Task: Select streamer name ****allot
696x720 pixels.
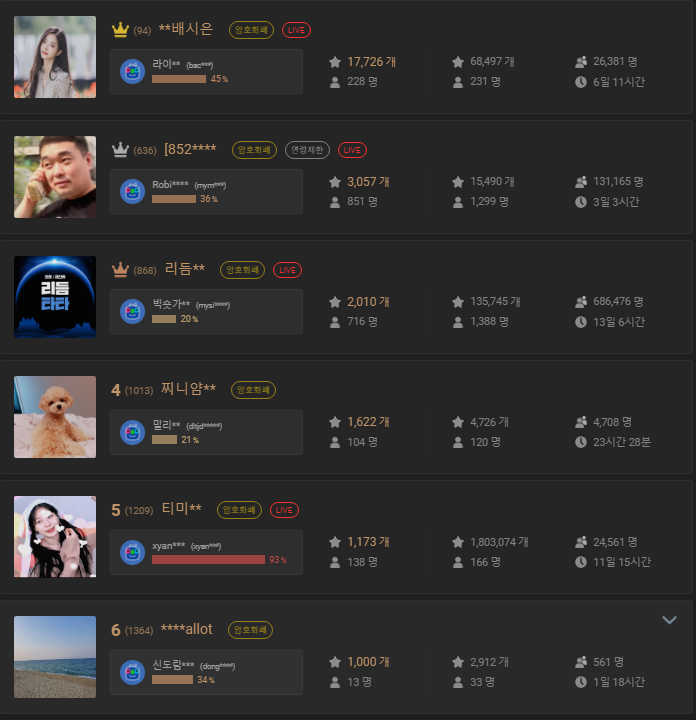Action: tap(186, 629)
